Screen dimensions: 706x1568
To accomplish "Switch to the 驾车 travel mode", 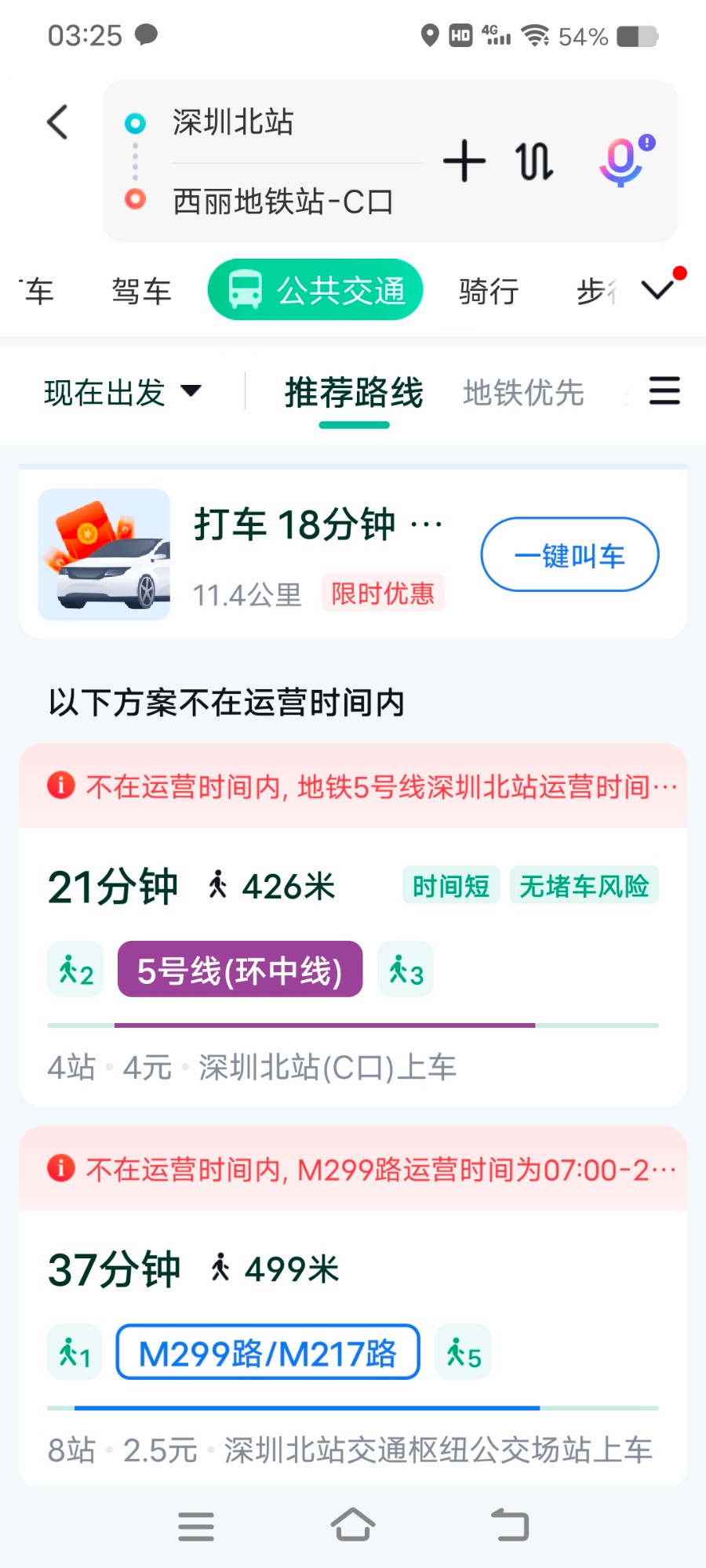I will 141,291.
